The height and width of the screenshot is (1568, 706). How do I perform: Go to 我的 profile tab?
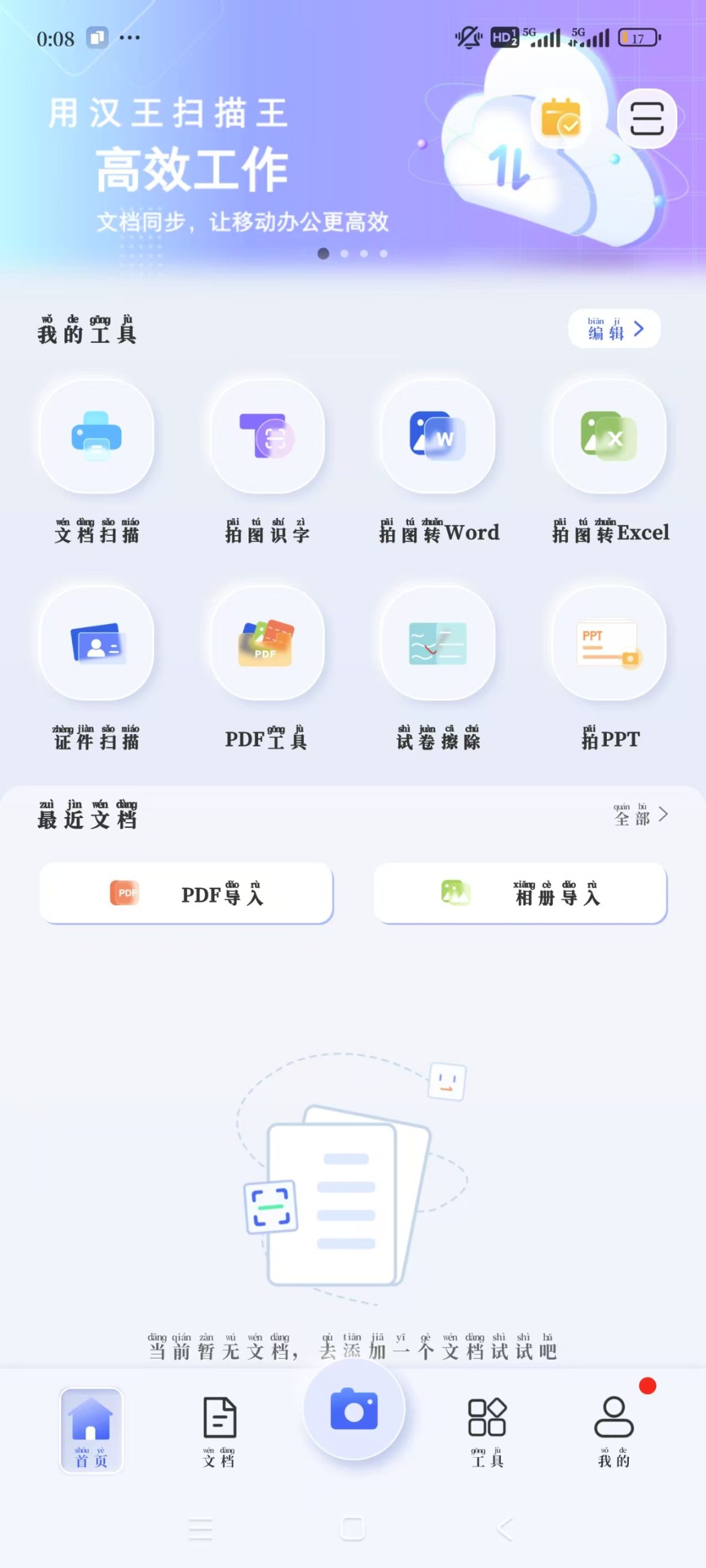coord(613,1431)
